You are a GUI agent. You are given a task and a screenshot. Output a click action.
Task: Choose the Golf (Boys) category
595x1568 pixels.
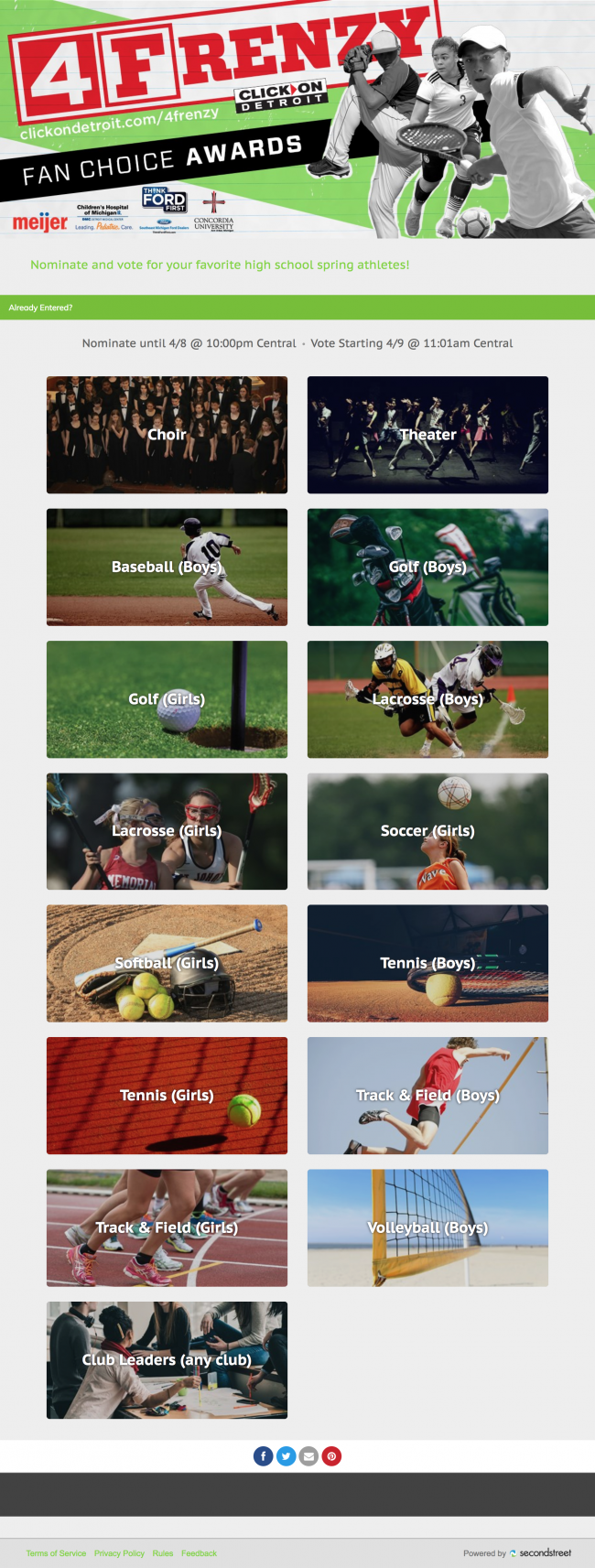[427, 567]
